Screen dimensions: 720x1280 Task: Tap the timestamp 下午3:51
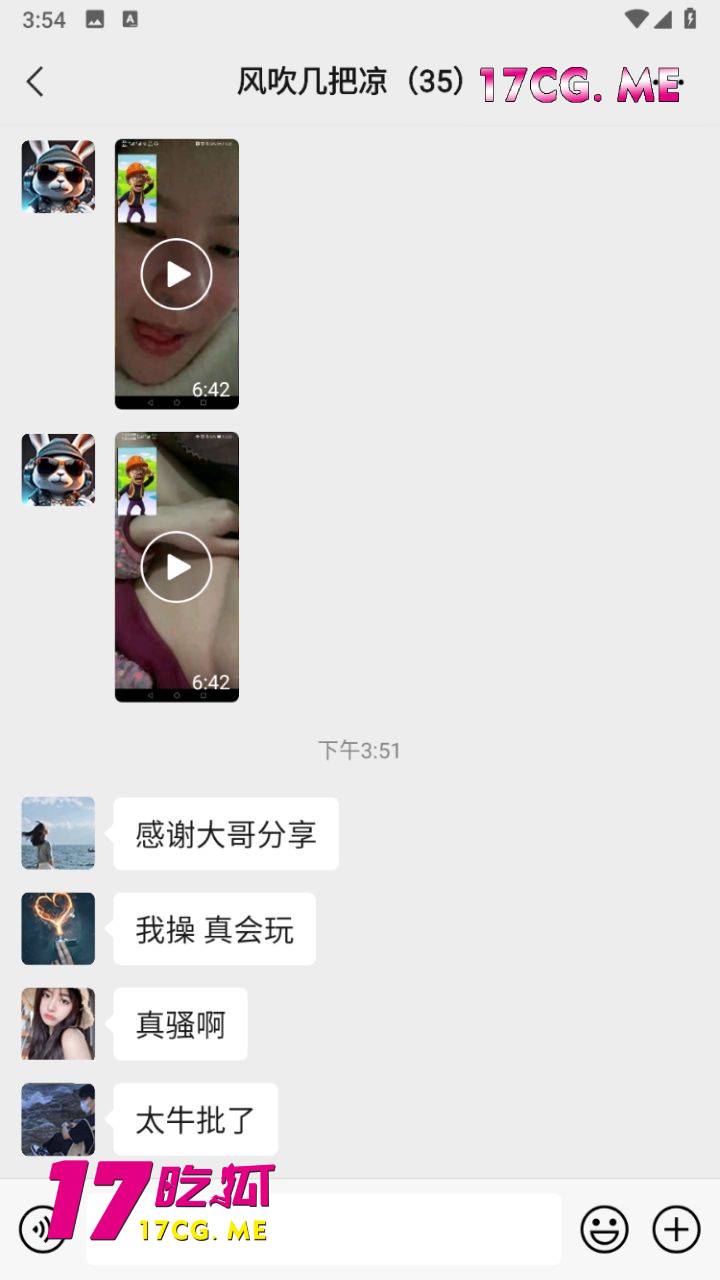coord(359,751)
